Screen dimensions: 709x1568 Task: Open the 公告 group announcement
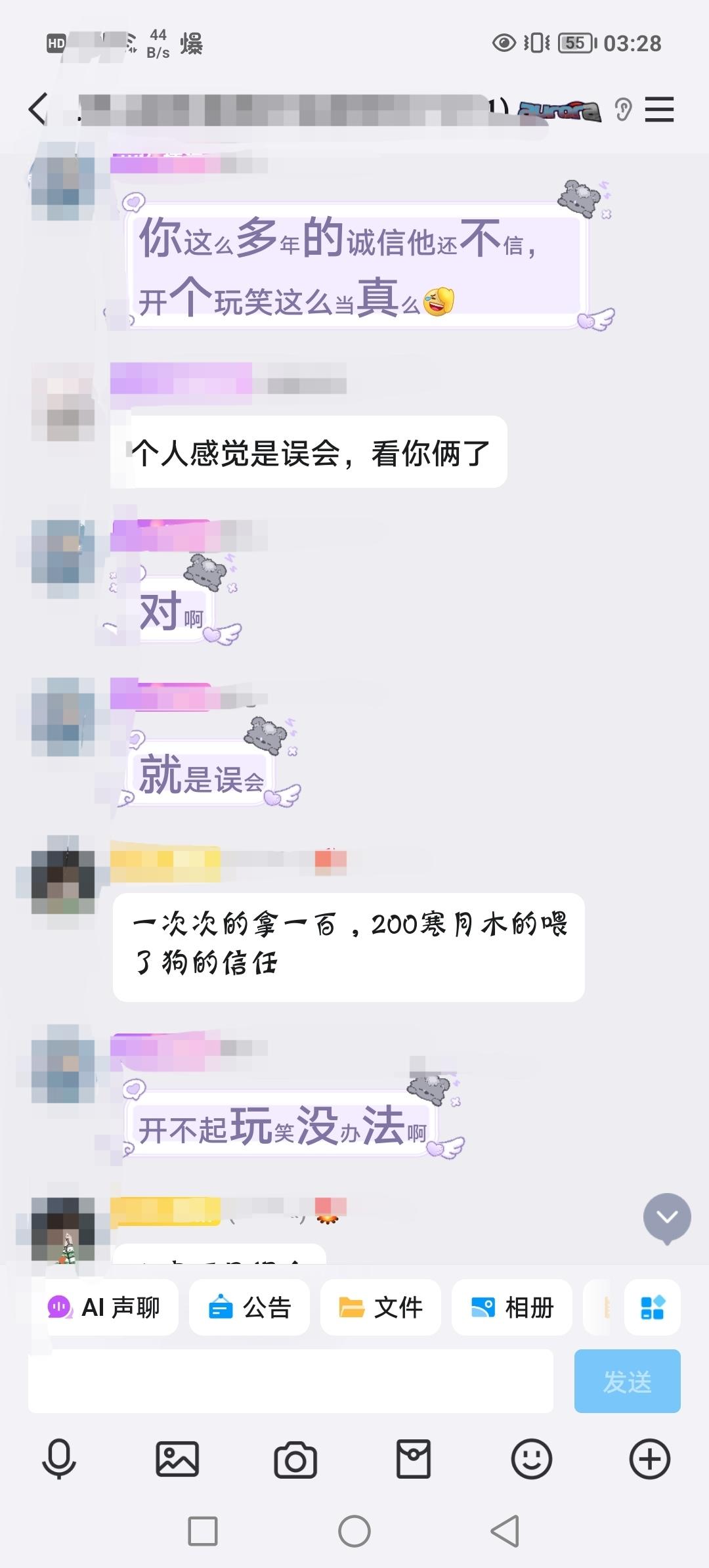pyautogui.click(x=249, y=1307)
